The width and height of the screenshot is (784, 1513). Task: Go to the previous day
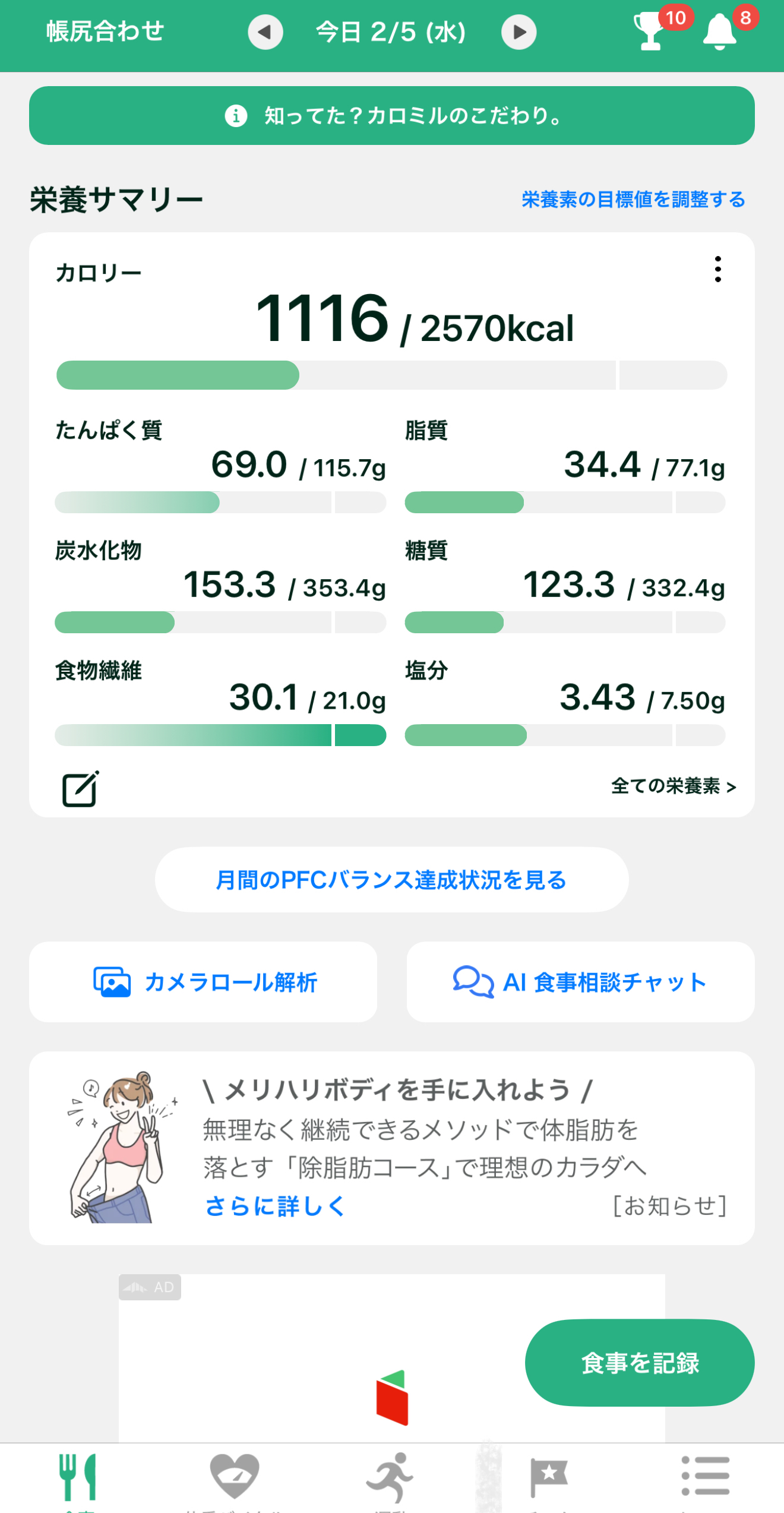pyautogui.click(x=265, y=32)
